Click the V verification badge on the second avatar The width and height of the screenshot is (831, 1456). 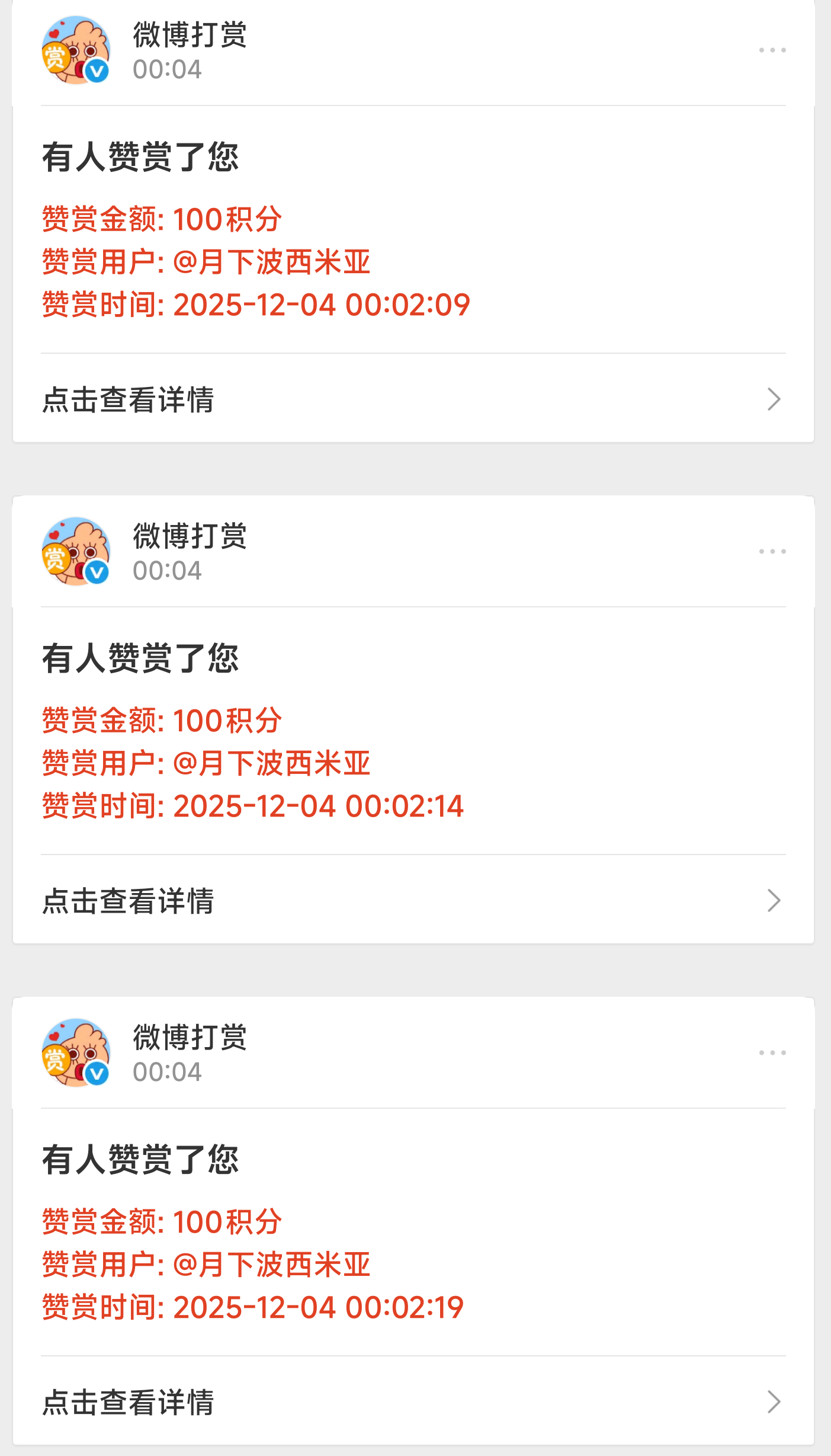pos(97,571)
